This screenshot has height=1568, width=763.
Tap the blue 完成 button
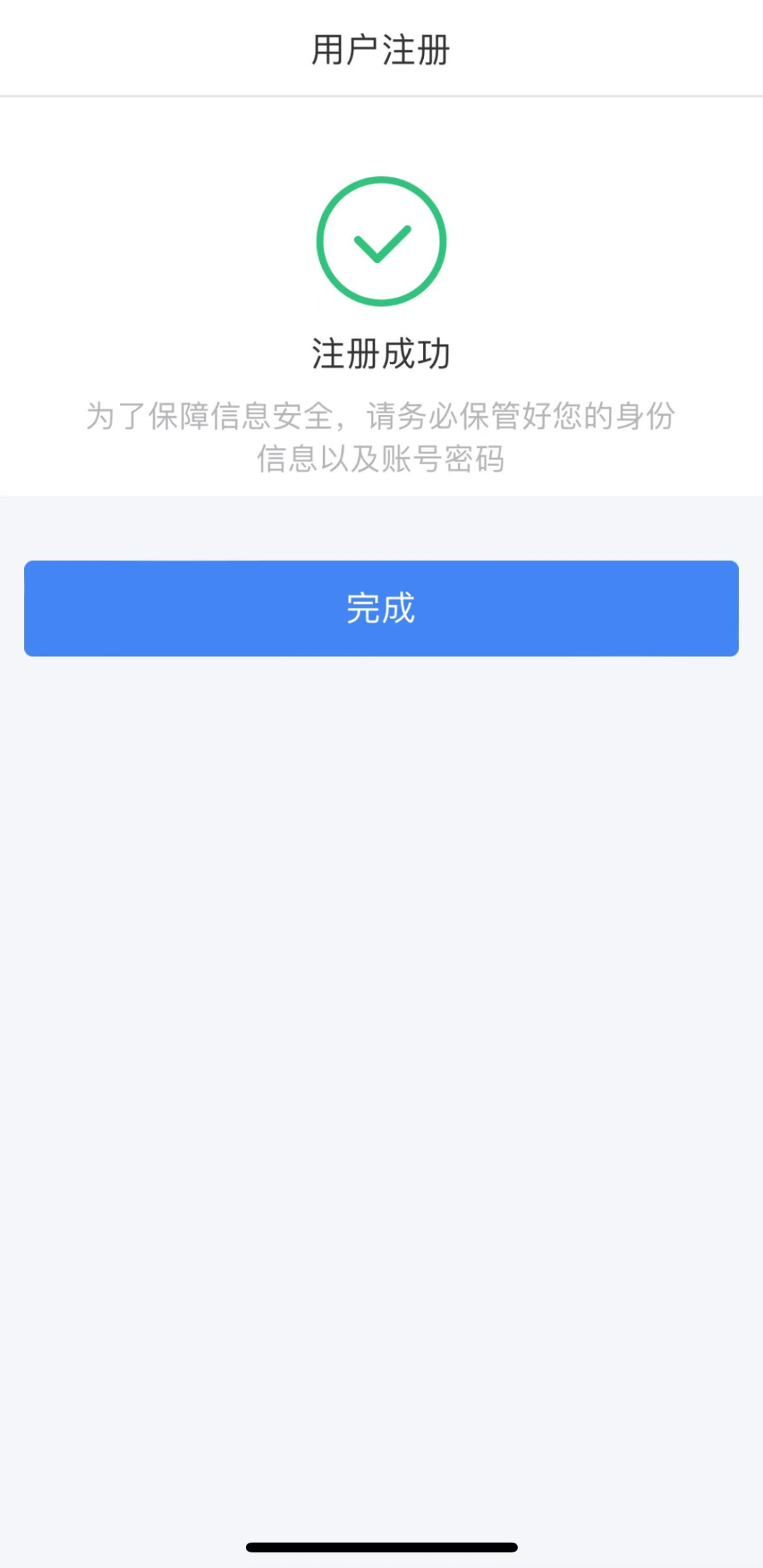(381, 608)
